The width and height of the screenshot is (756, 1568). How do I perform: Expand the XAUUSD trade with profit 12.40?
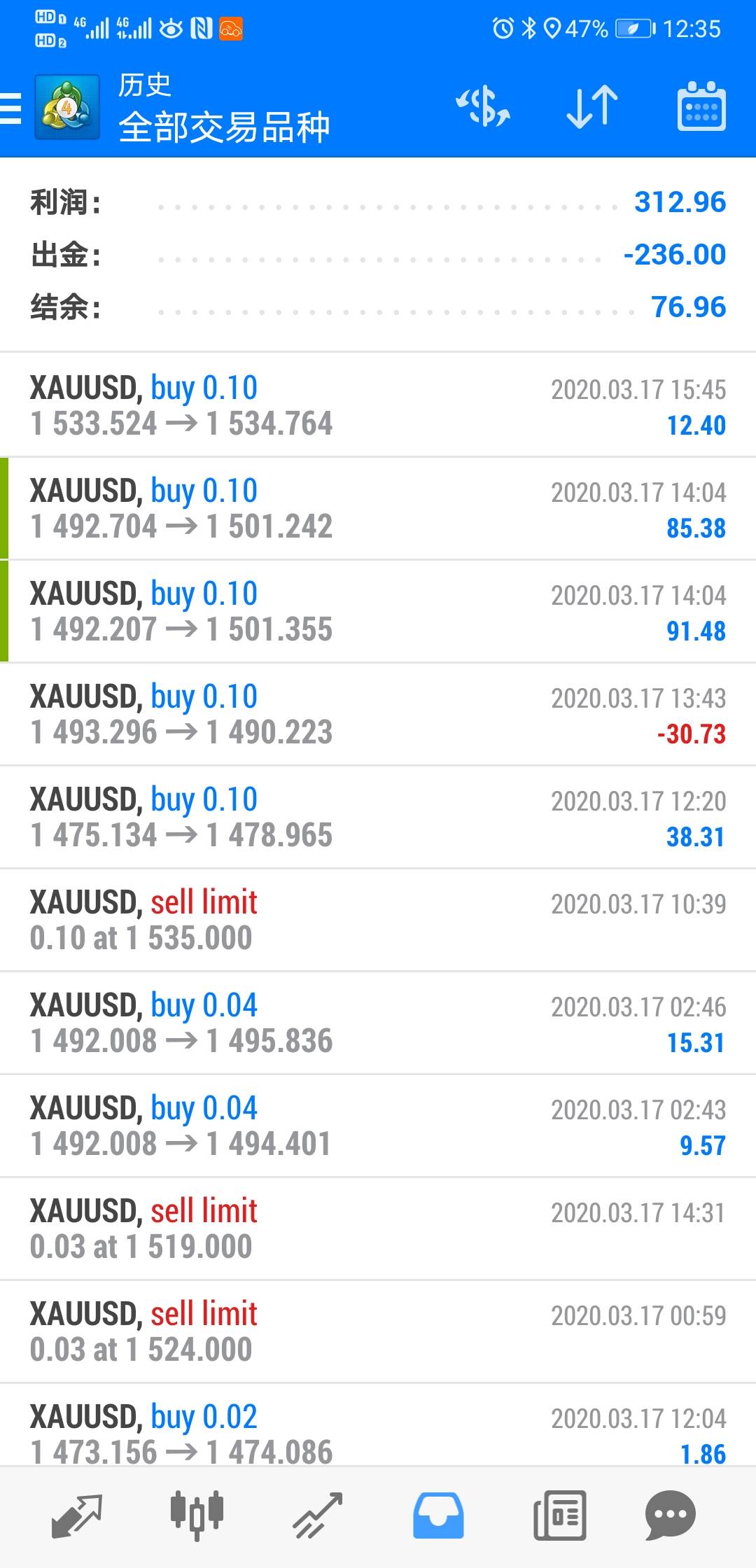378,405
